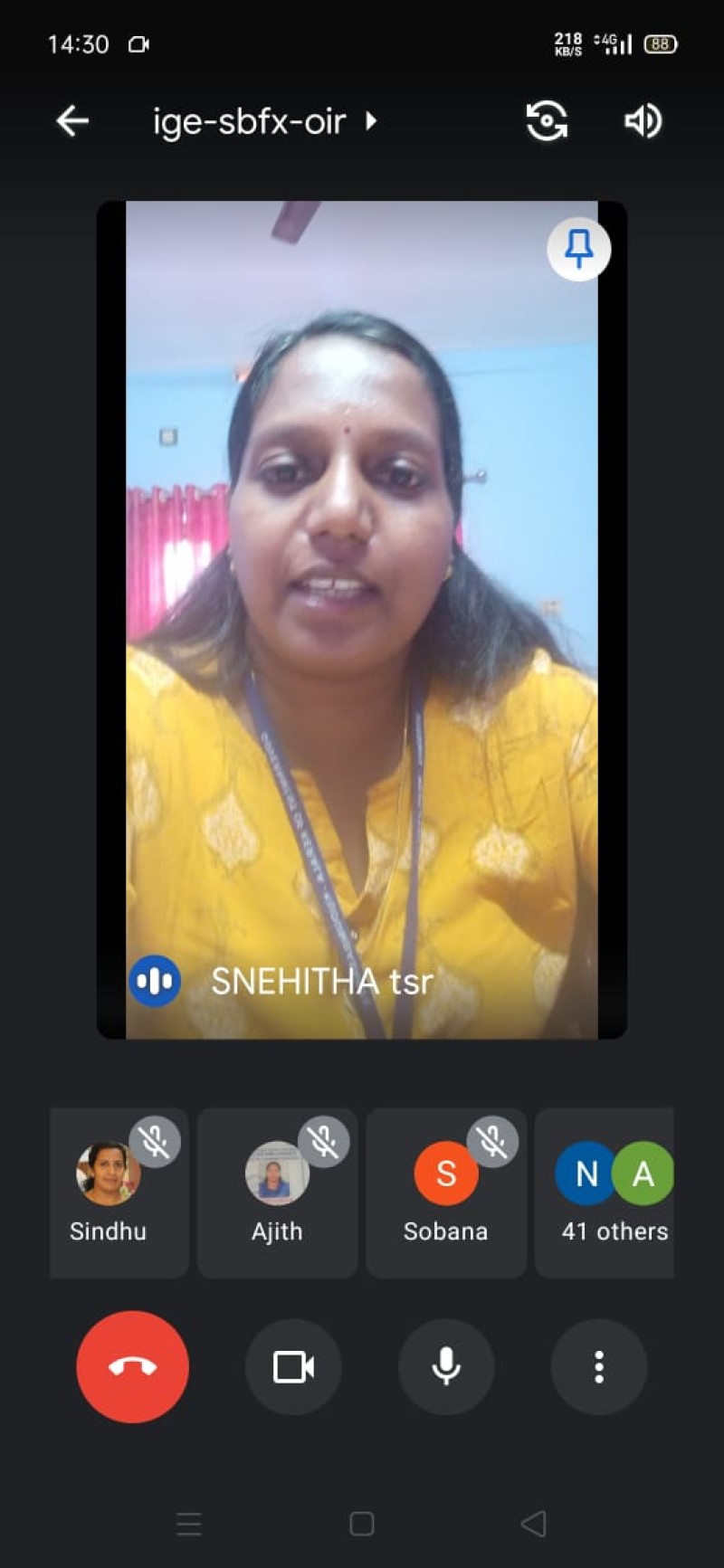The height and width of the screenshot is (1568, 724).
Task: Turn off the camera
Action: (x=293, y=1366)
